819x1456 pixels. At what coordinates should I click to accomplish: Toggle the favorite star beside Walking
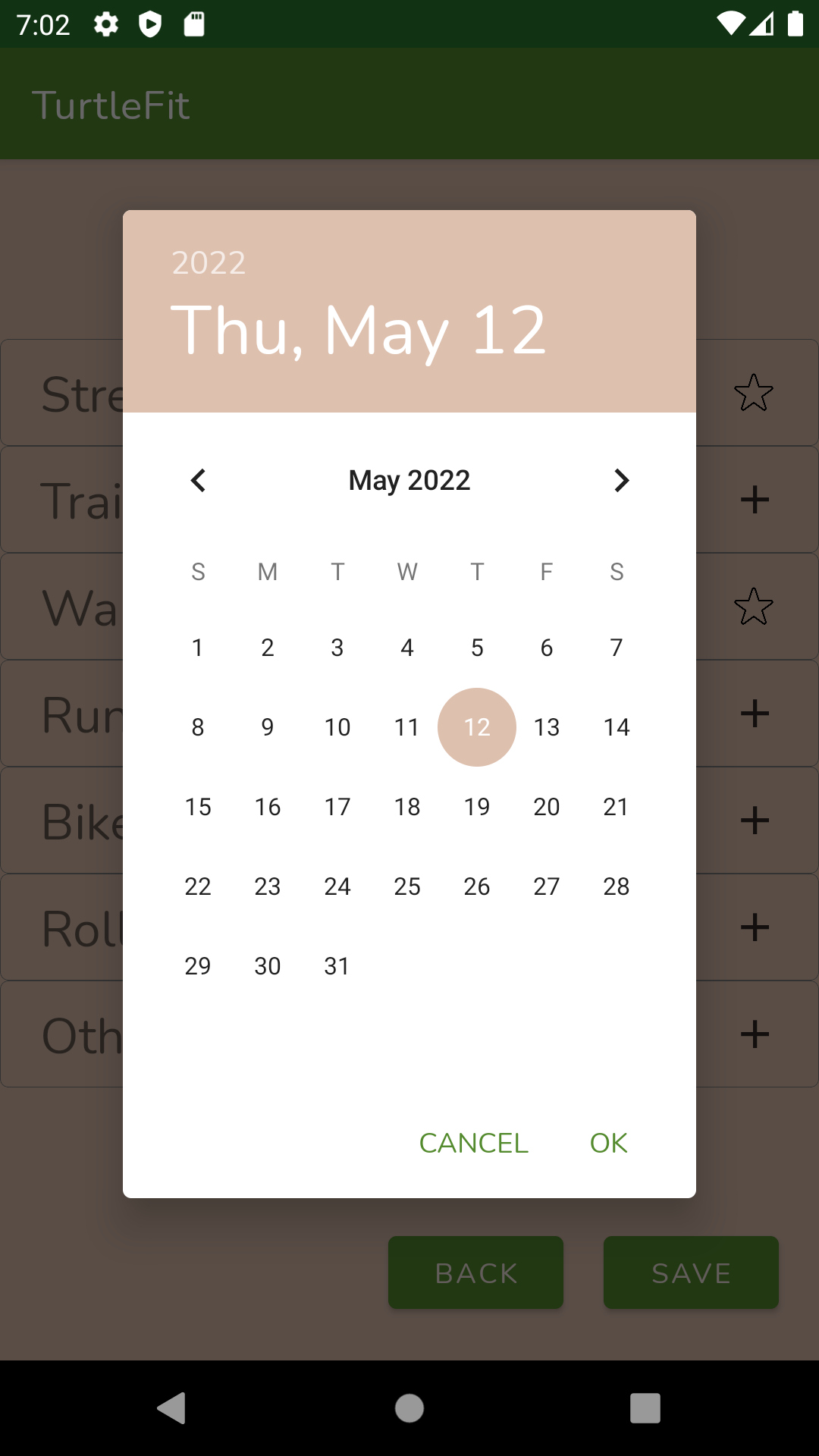754,606
